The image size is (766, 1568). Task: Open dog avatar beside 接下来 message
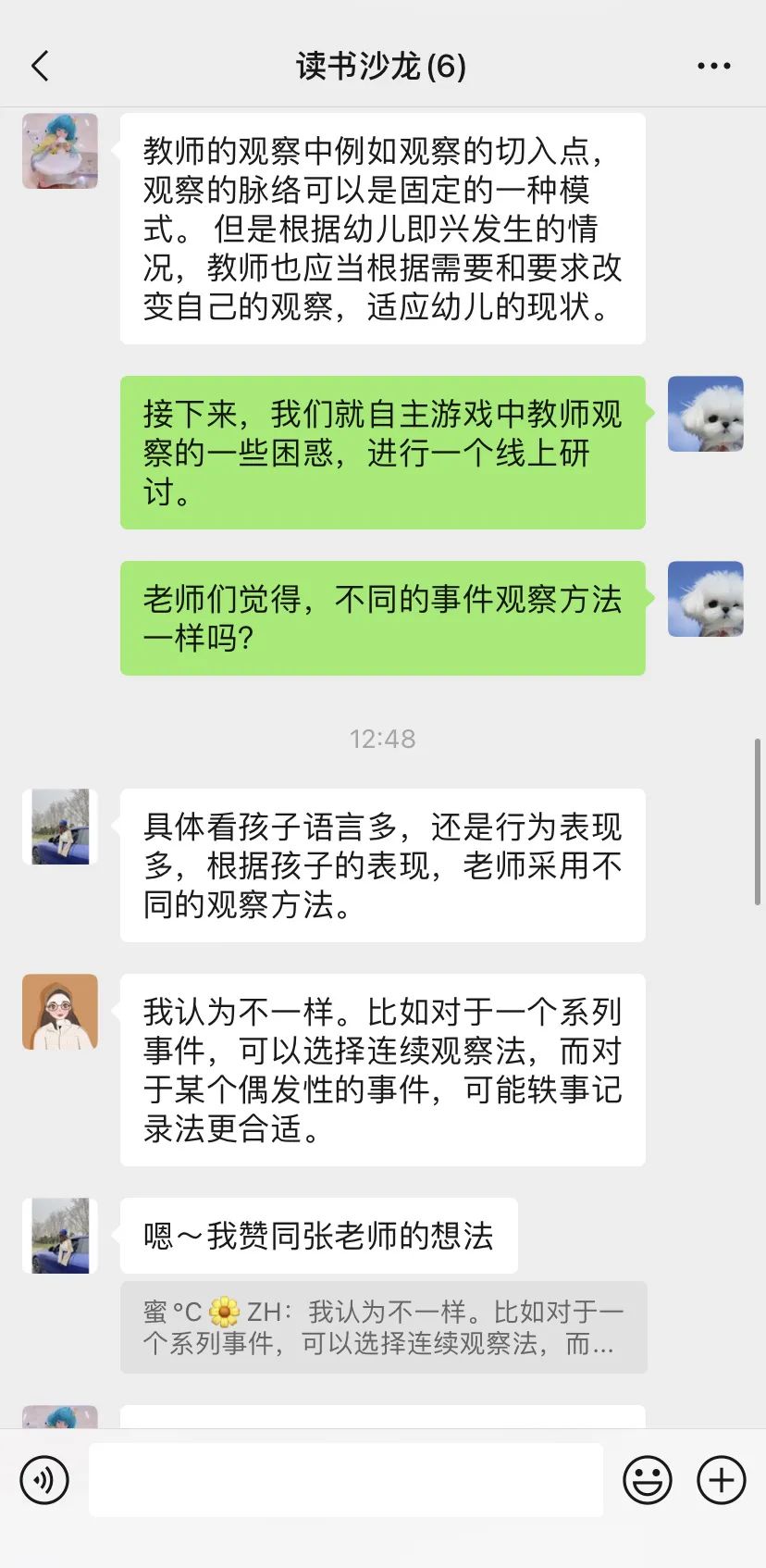(x=706, y=414)
